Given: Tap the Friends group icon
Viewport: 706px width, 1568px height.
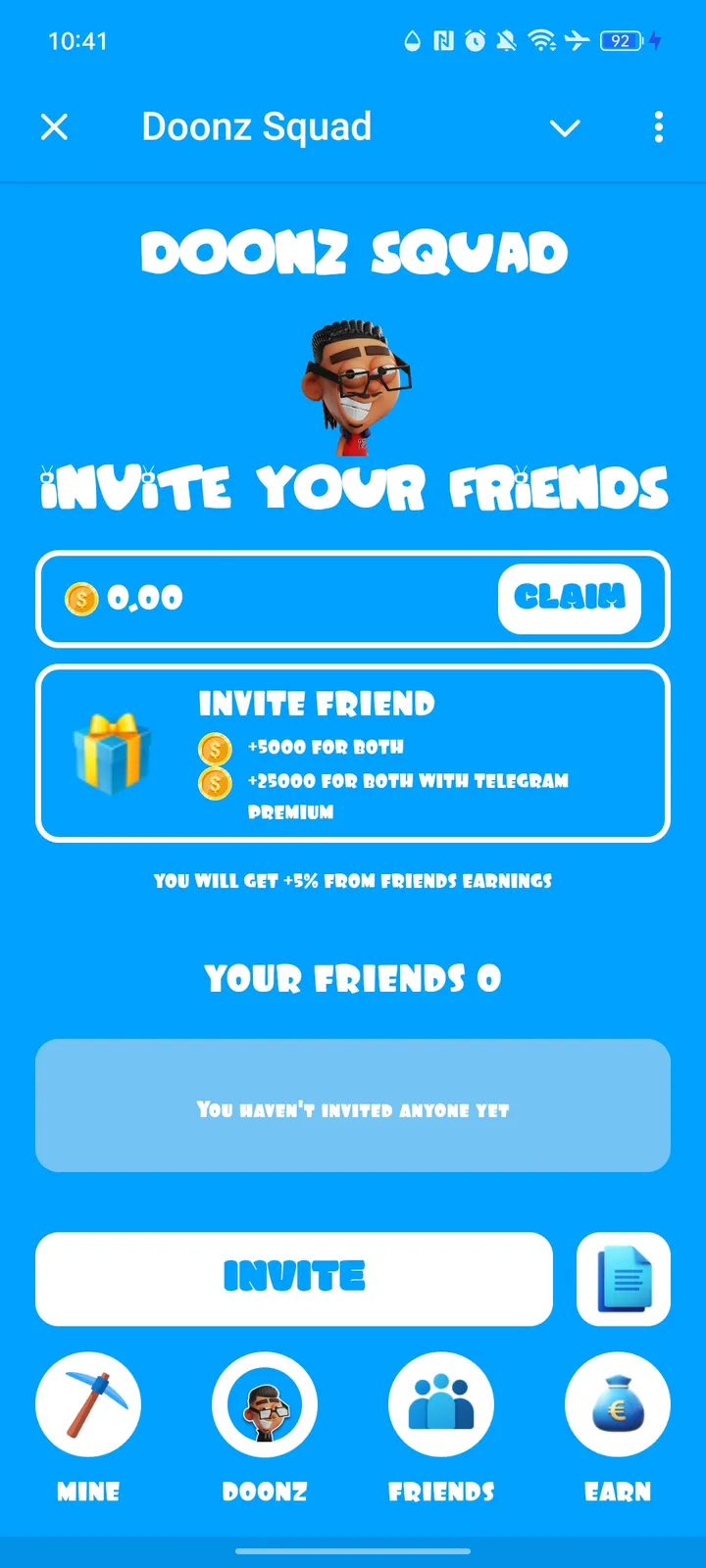Looking at the screenshot, I should tap(441, 1403).
